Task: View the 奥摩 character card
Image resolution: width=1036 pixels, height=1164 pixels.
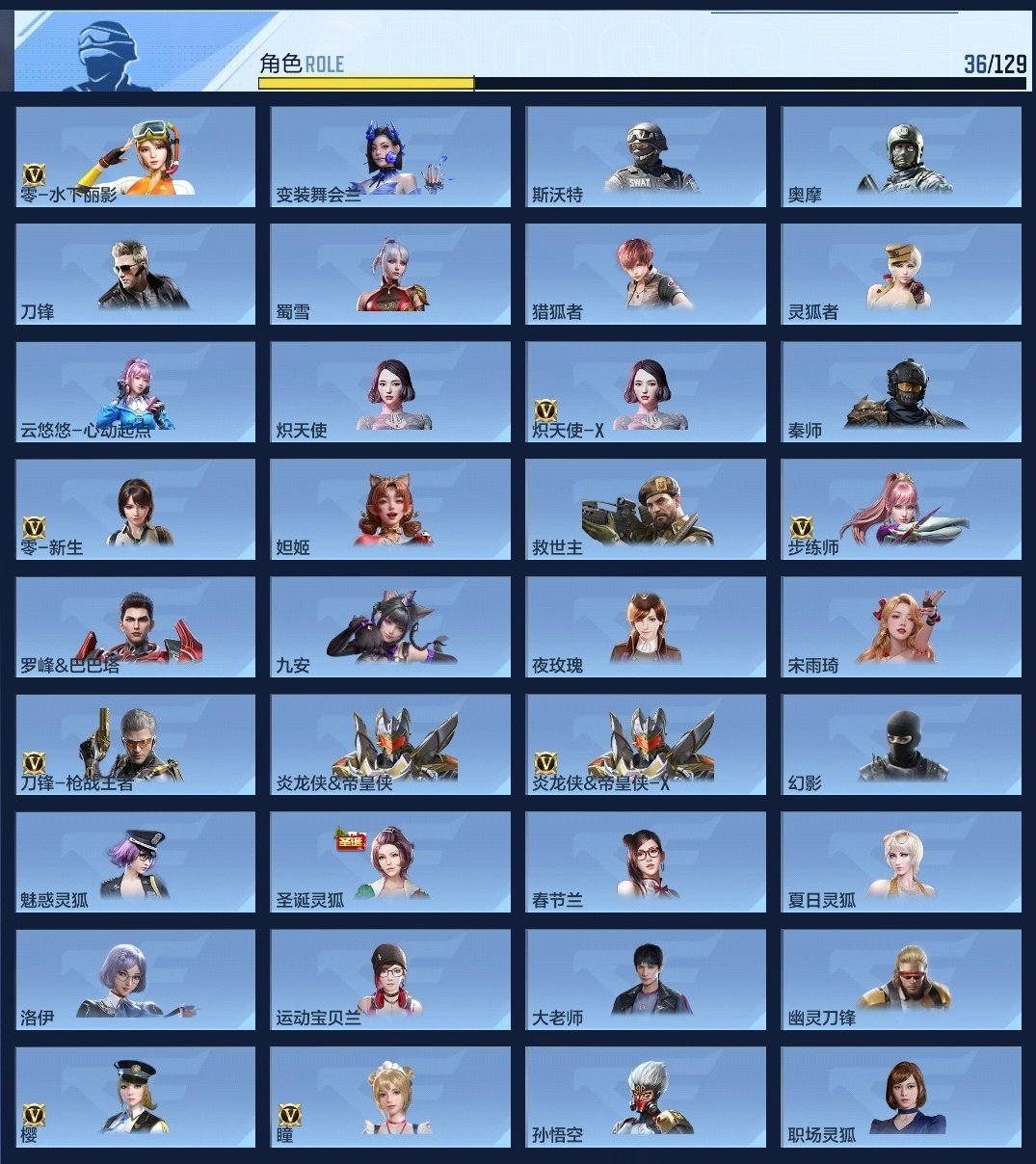Action: click(x=900, y=156)
